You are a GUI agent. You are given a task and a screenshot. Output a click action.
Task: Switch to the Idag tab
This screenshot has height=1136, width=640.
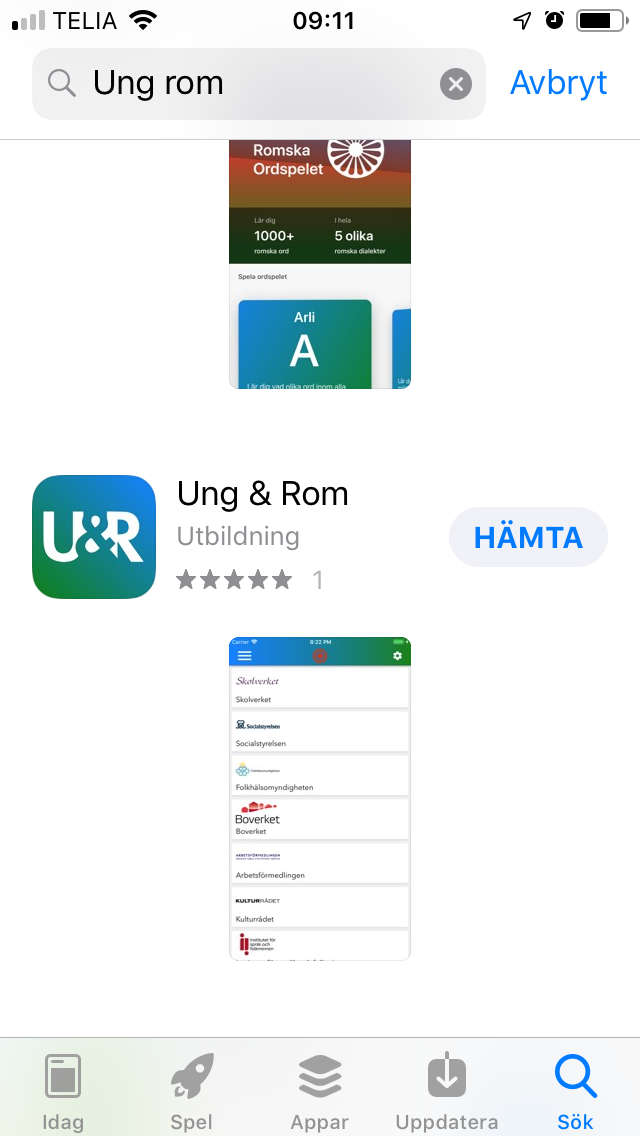63,1090
